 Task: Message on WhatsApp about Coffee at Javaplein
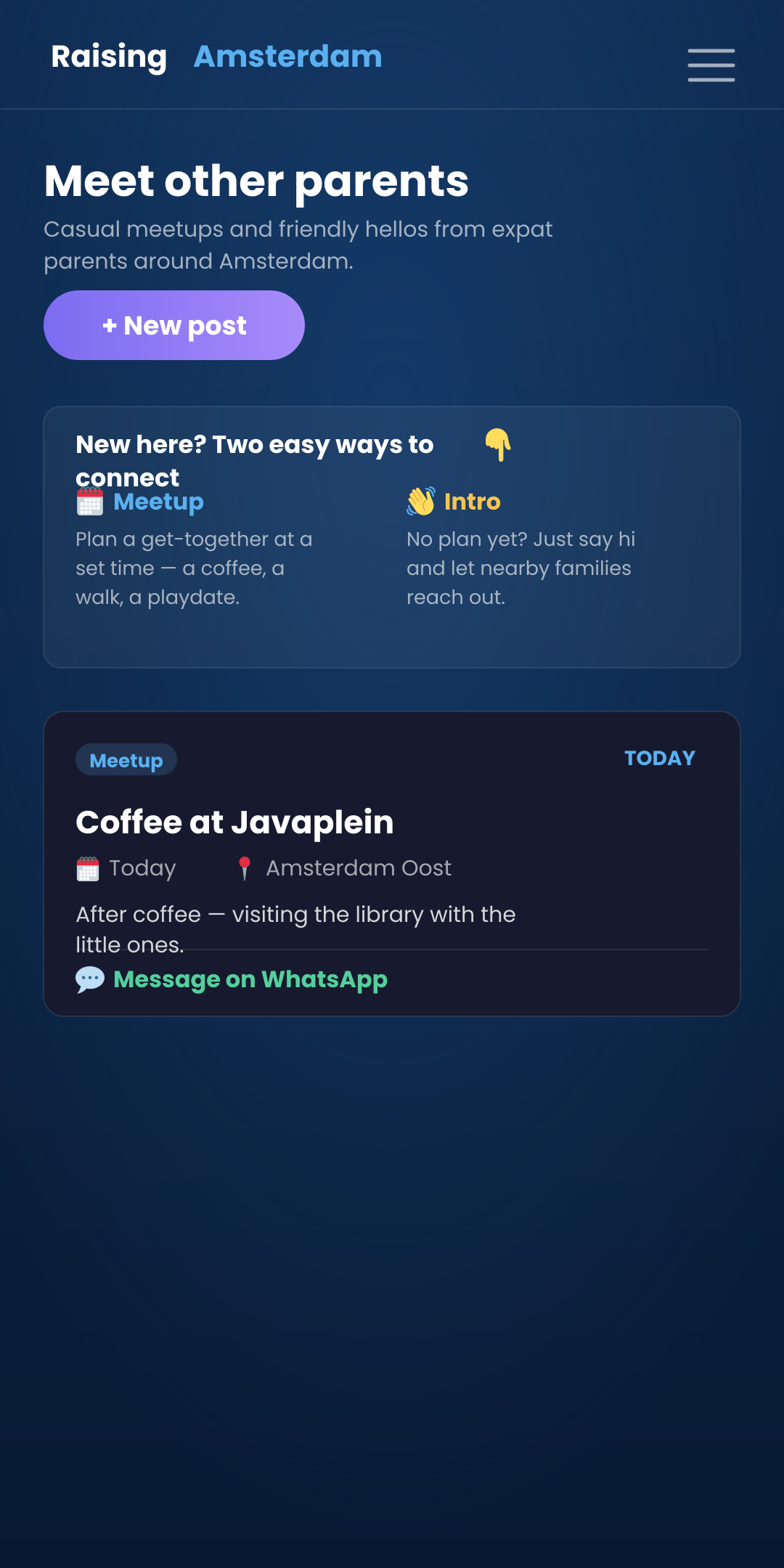coord(232,979)
